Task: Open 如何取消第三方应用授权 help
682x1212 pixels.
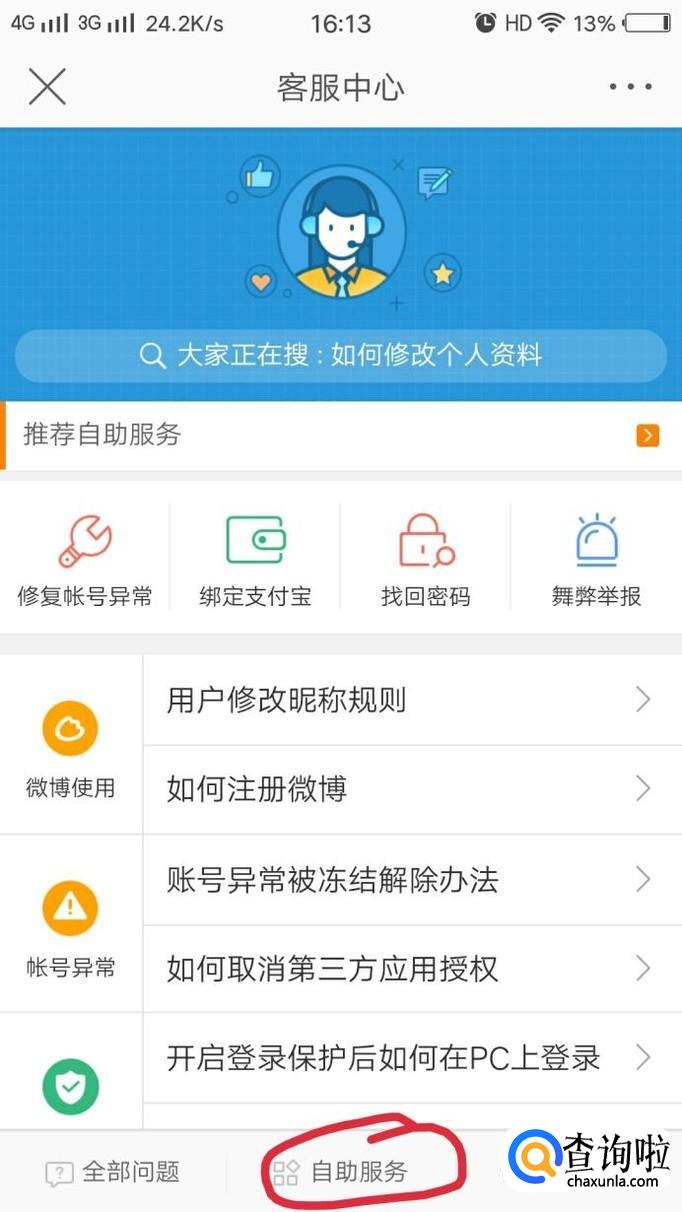Action: coord(410,968)
